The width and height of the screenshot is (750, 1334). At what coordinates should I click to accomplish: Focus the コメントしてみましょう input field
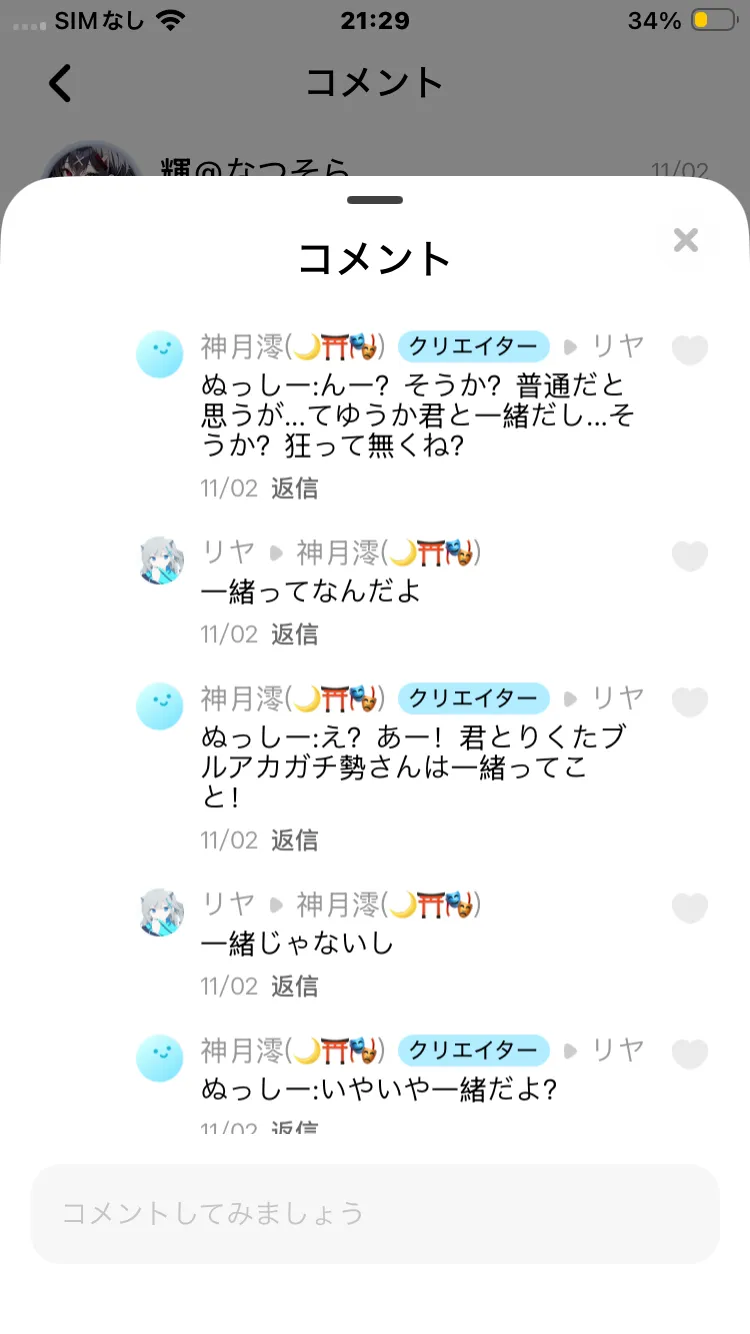pyautogui.click(x=375, y=1213)
